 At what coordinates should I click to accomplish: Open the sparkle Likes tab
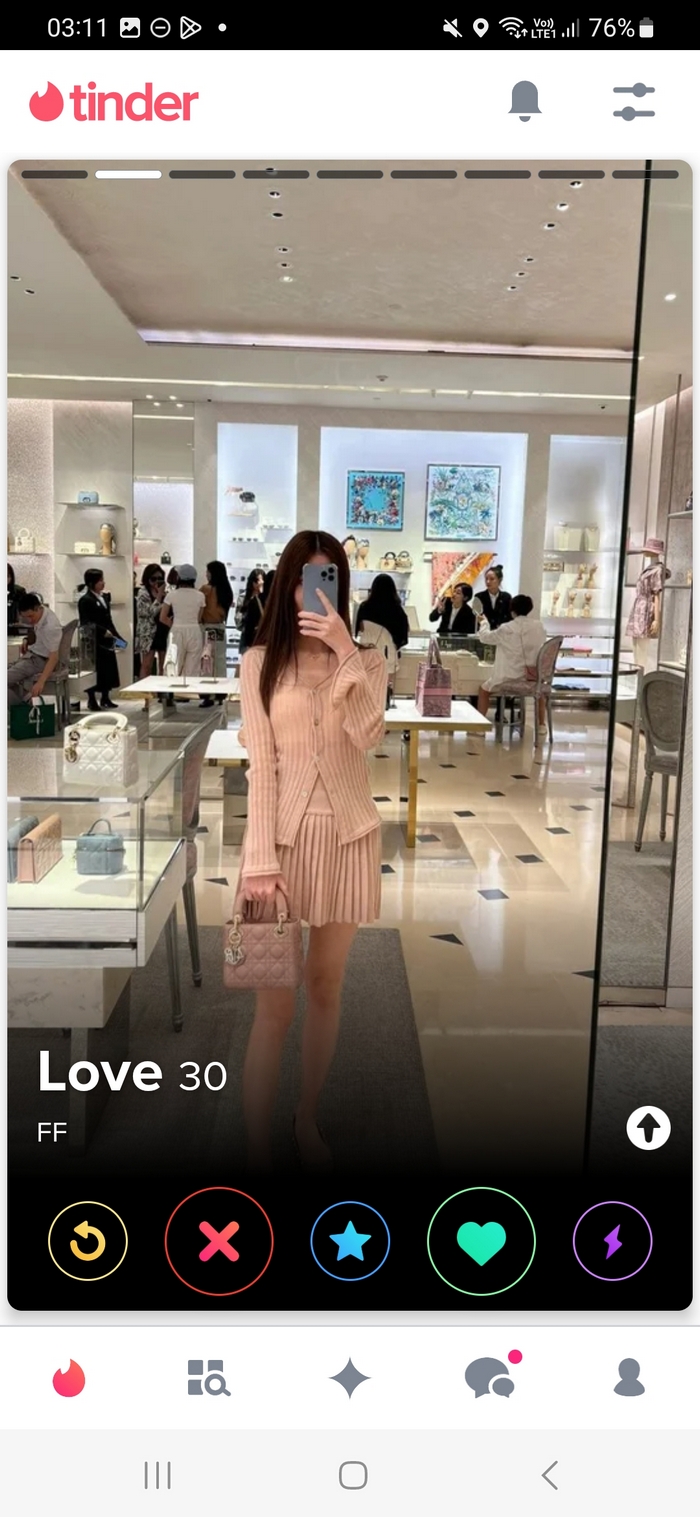point(350,1378)
